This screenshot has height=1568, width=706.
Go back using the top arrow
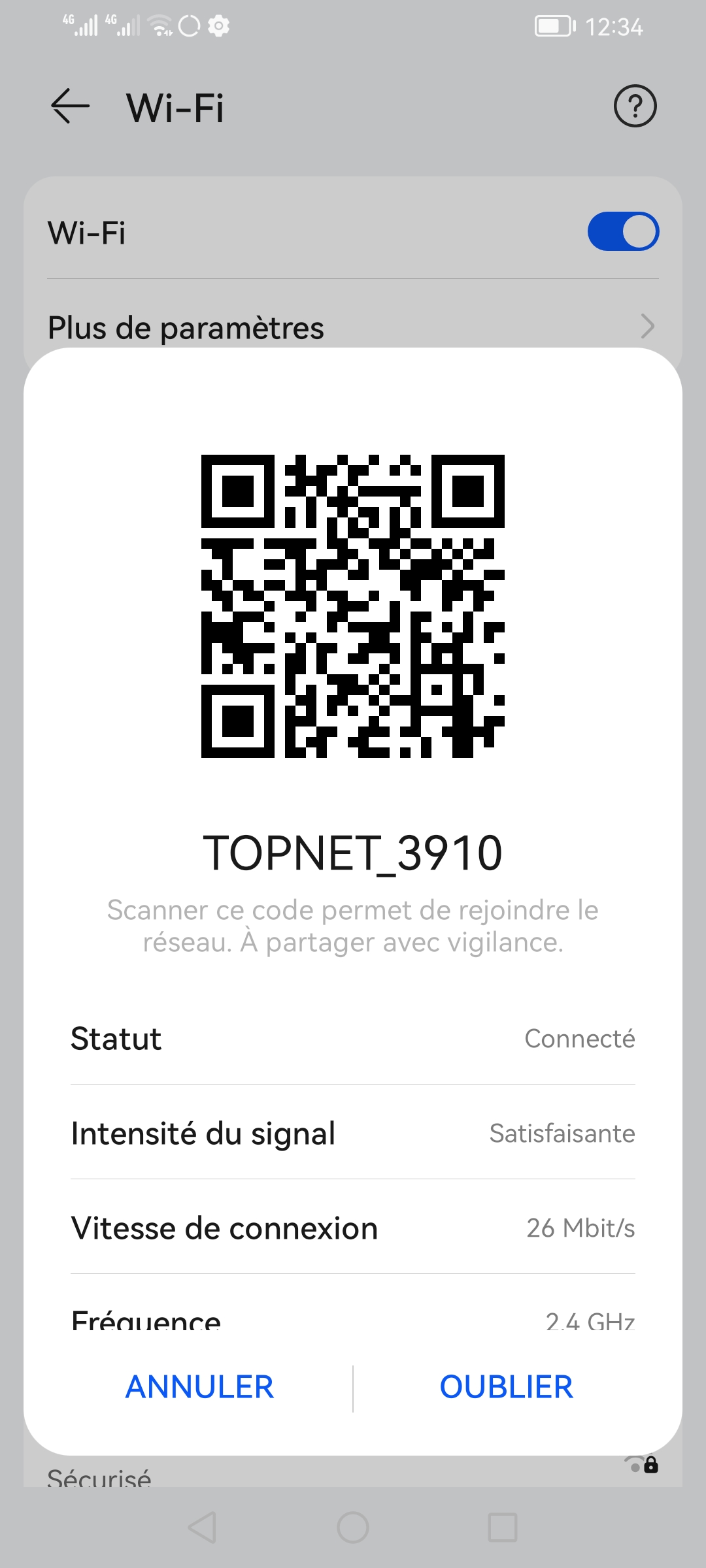(70, 106)
